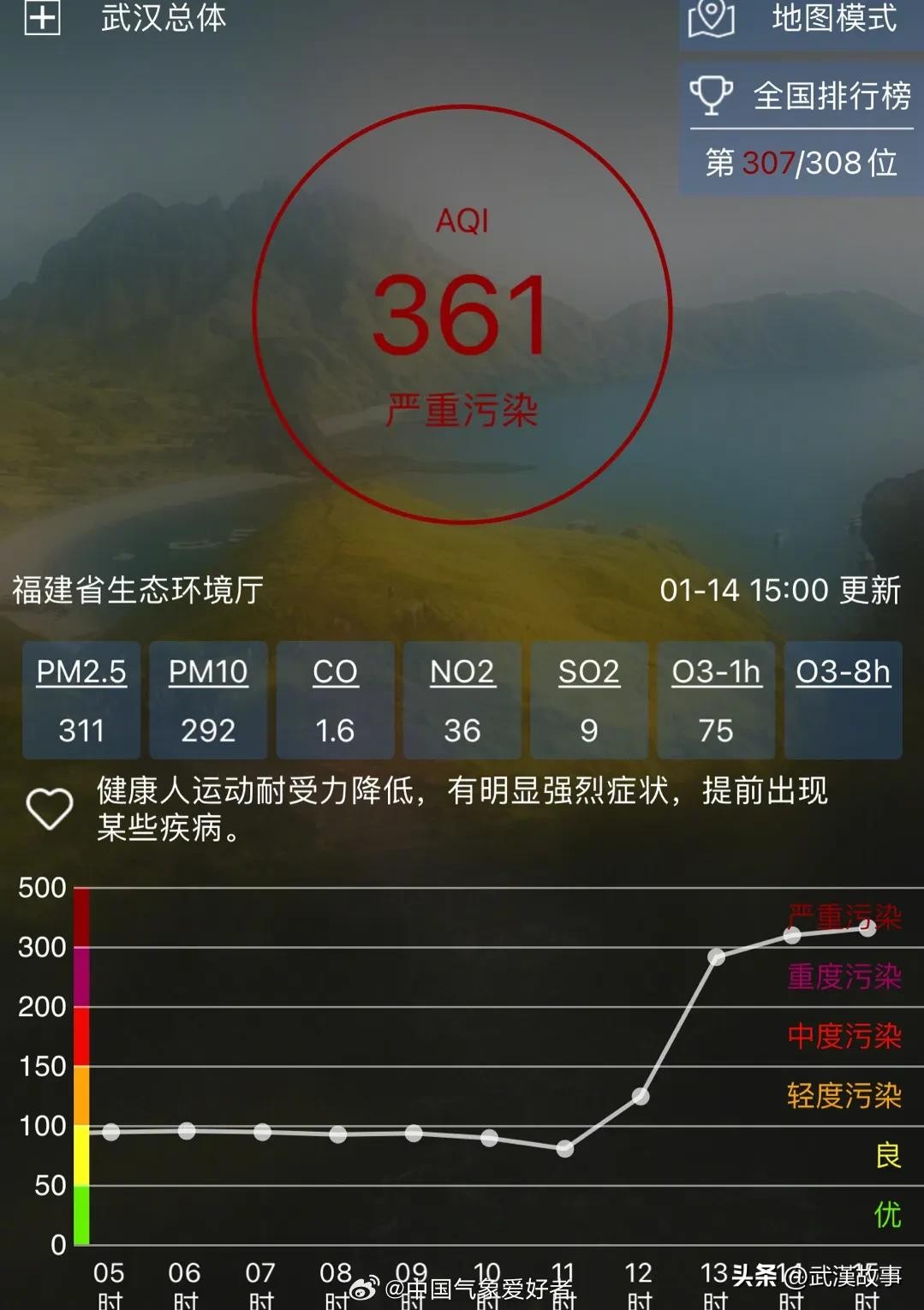The width and height of the screenshot is (924, 1310).
Task: Select the SO2 pollutant tile
Action: pos(588,700)
